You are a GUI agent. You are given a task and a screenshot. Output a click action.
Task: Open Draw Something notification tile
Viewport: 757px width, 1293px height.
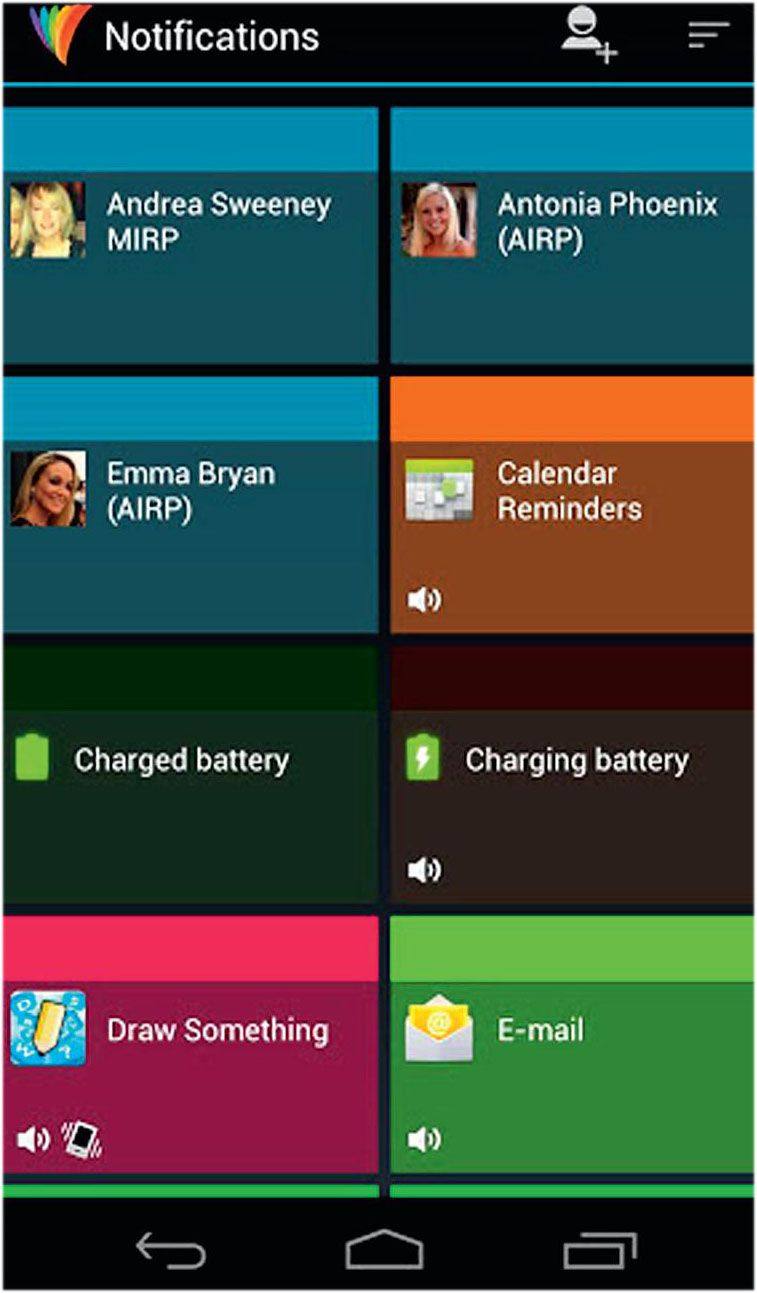tap(190, 1045)
